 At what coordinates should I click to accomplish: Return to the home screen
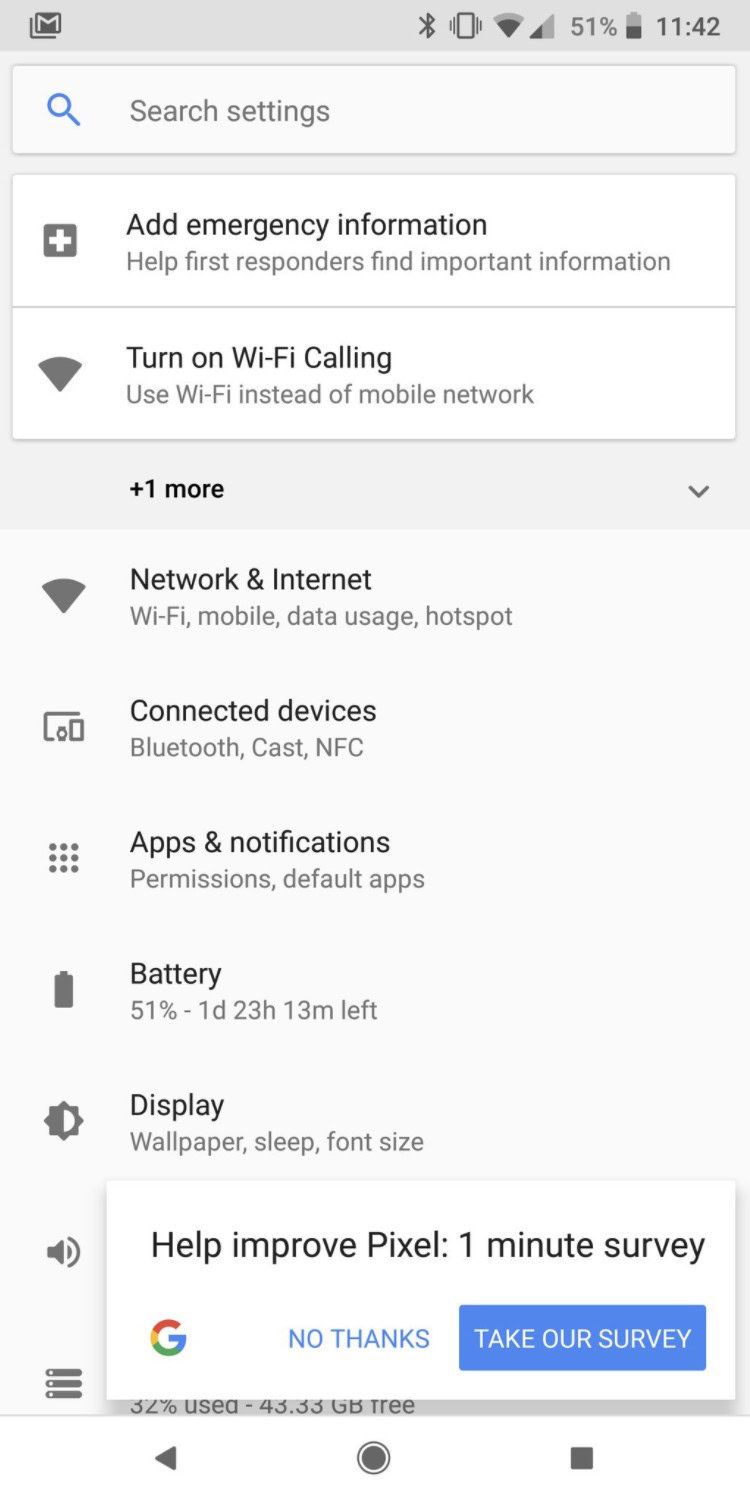[x=374, y=1458]
